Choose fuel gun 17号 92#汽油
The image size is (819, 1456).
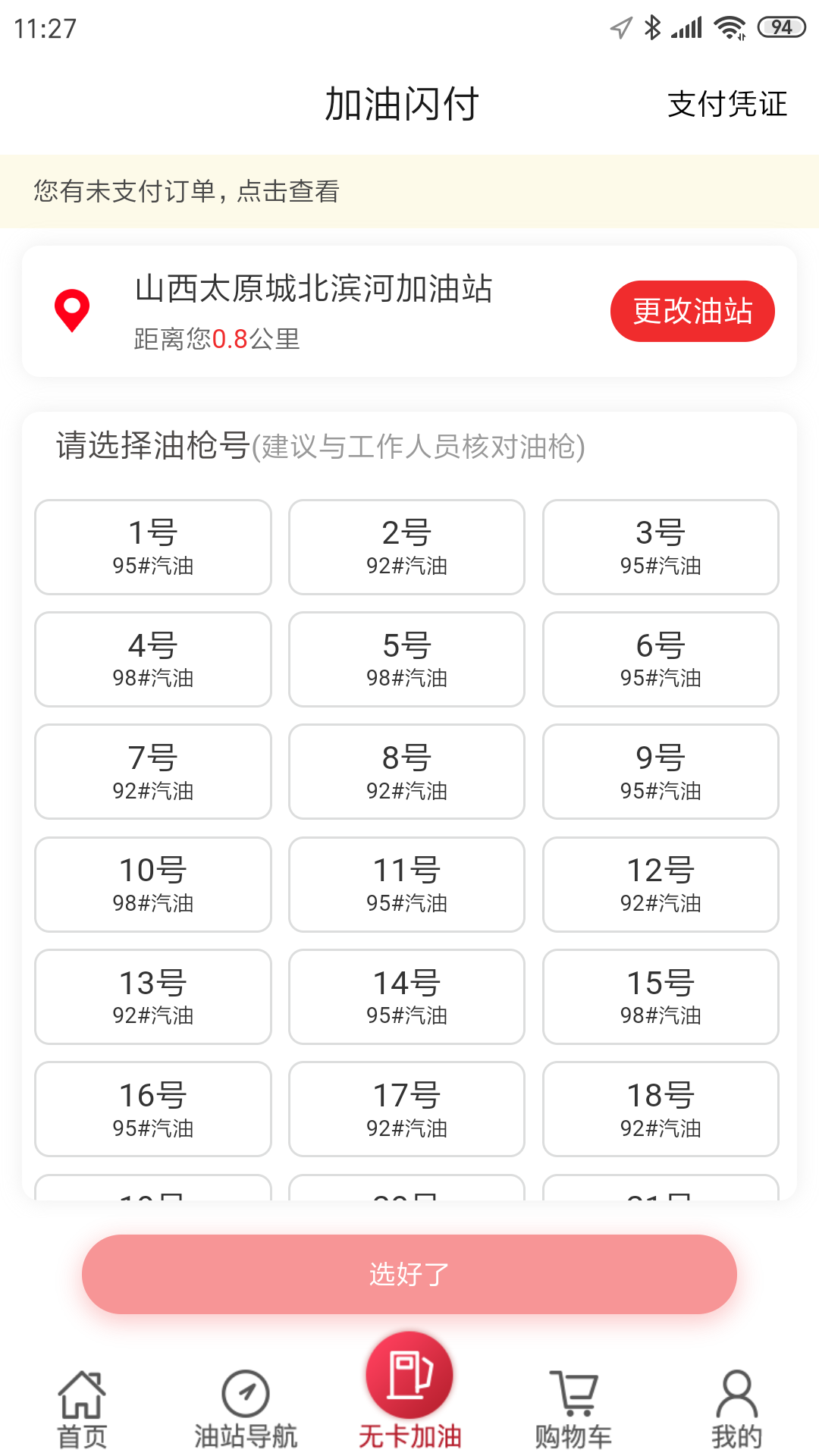coord(406,1109)
